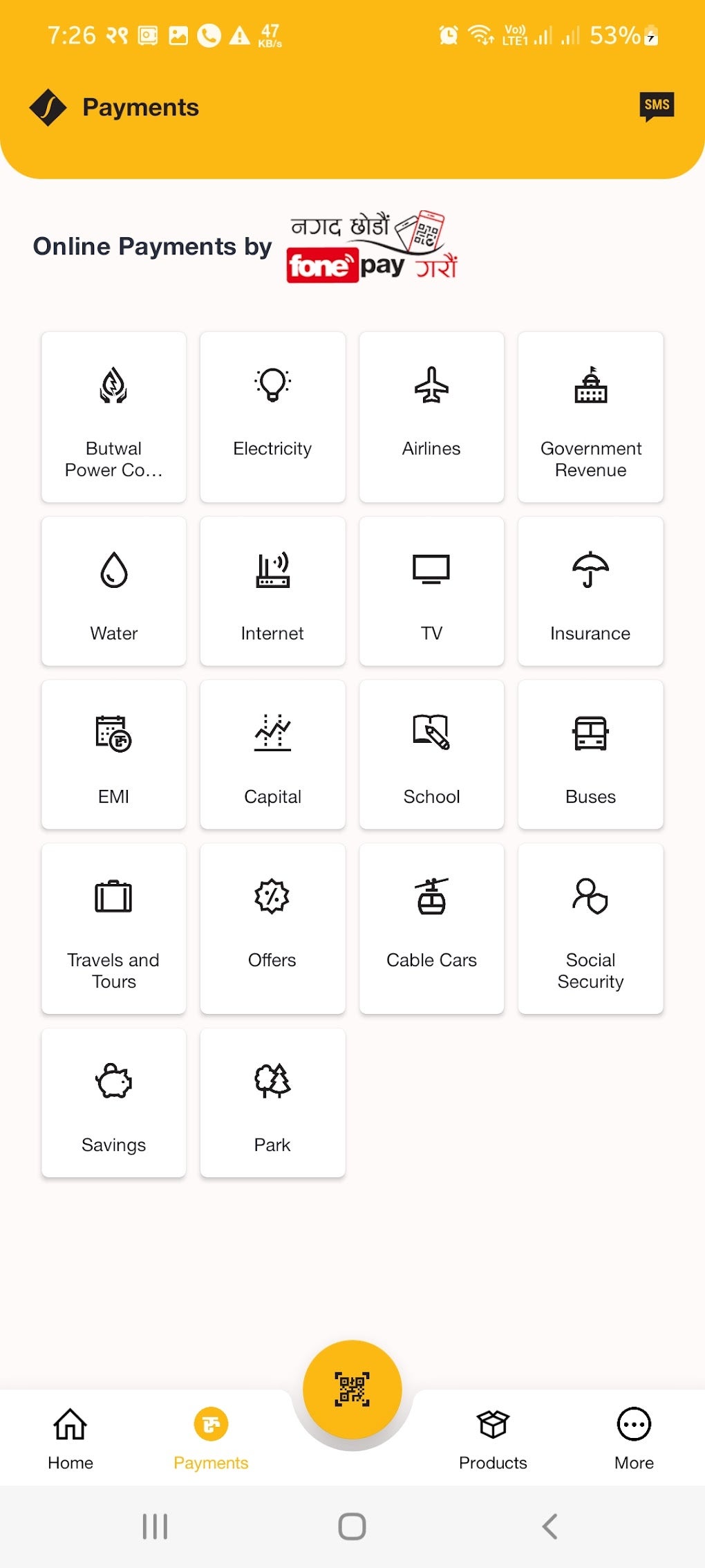This screenshot has height=1568, width=705.
Task: Open the More tab
Action: (x=633, y=1438)
